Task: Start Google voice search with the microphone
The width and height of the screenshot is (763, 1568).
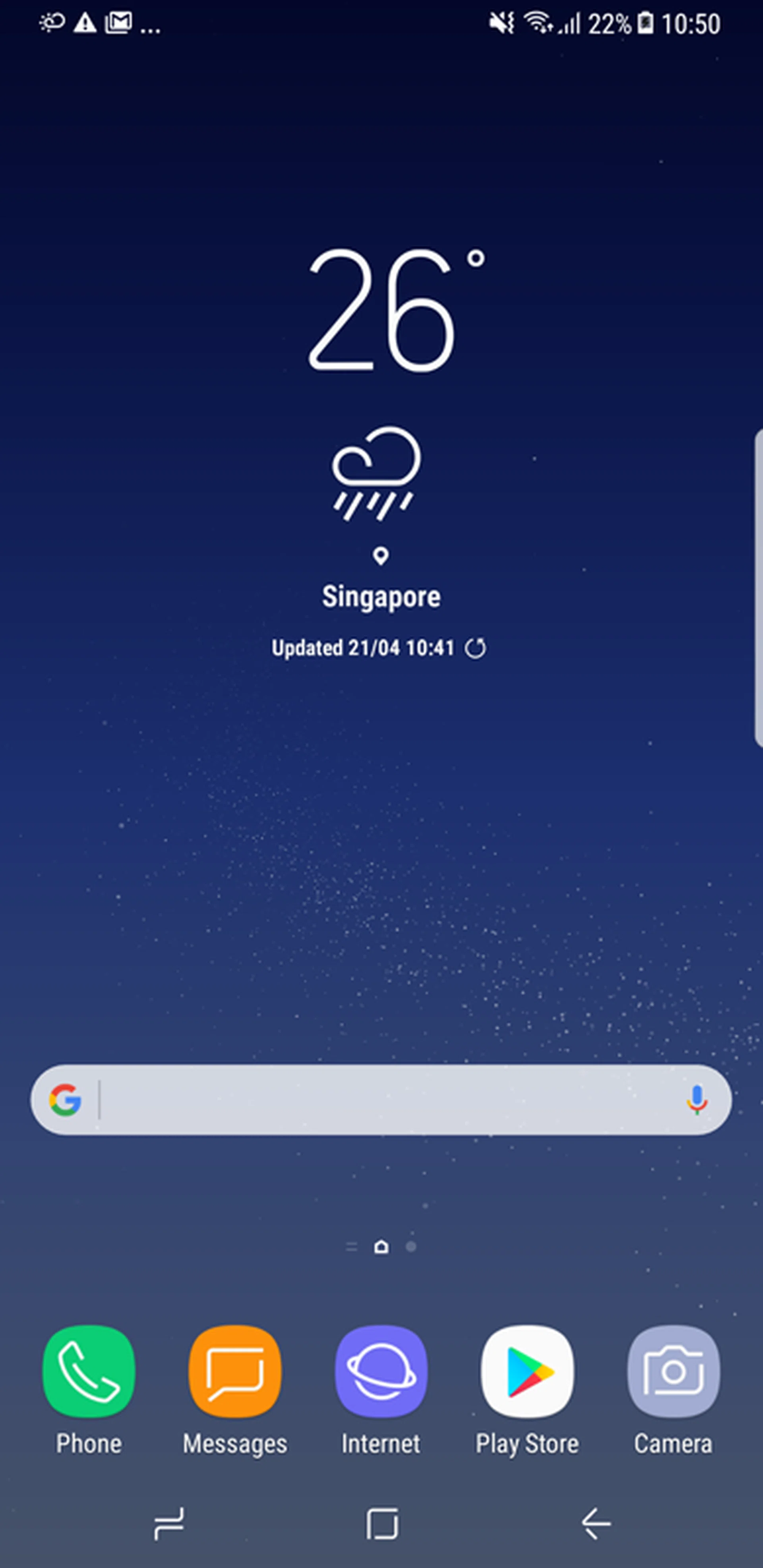Action: (x=697, y=1100)
